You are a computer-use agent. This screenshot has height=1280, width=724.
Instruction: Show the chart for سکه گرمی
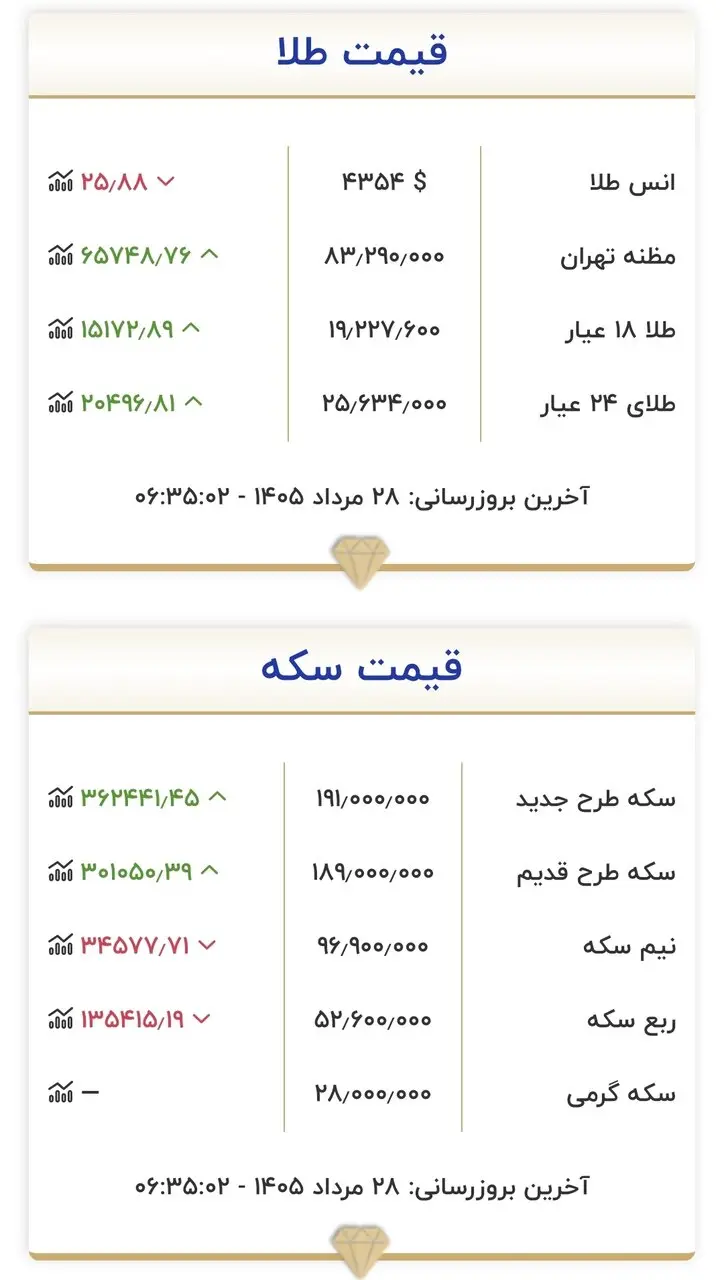(61, 1092)
